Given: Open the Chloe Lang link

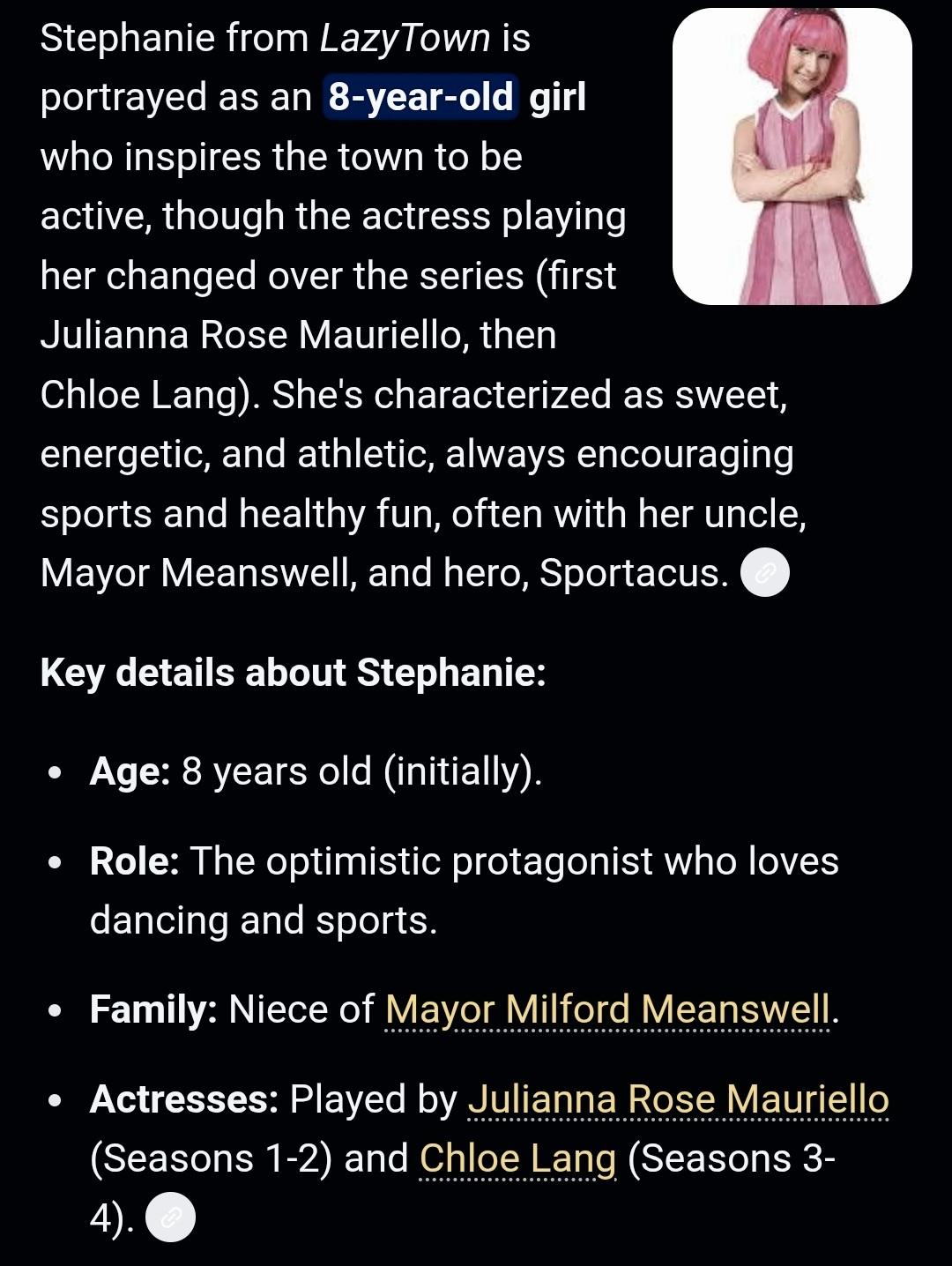Looking at the screenshot, I should (x=517, y=1158).
